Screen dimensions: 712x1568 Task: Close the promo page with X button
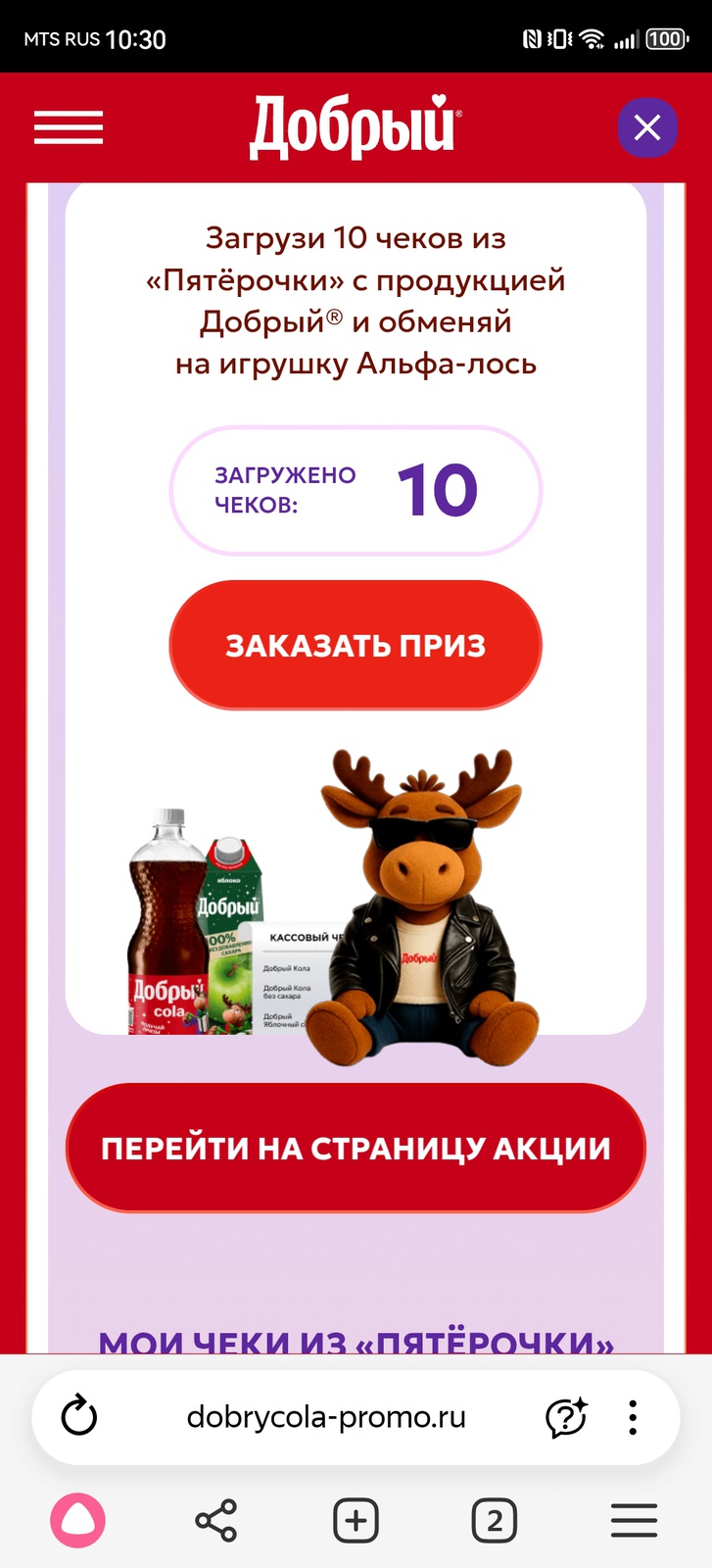[646, 128]
